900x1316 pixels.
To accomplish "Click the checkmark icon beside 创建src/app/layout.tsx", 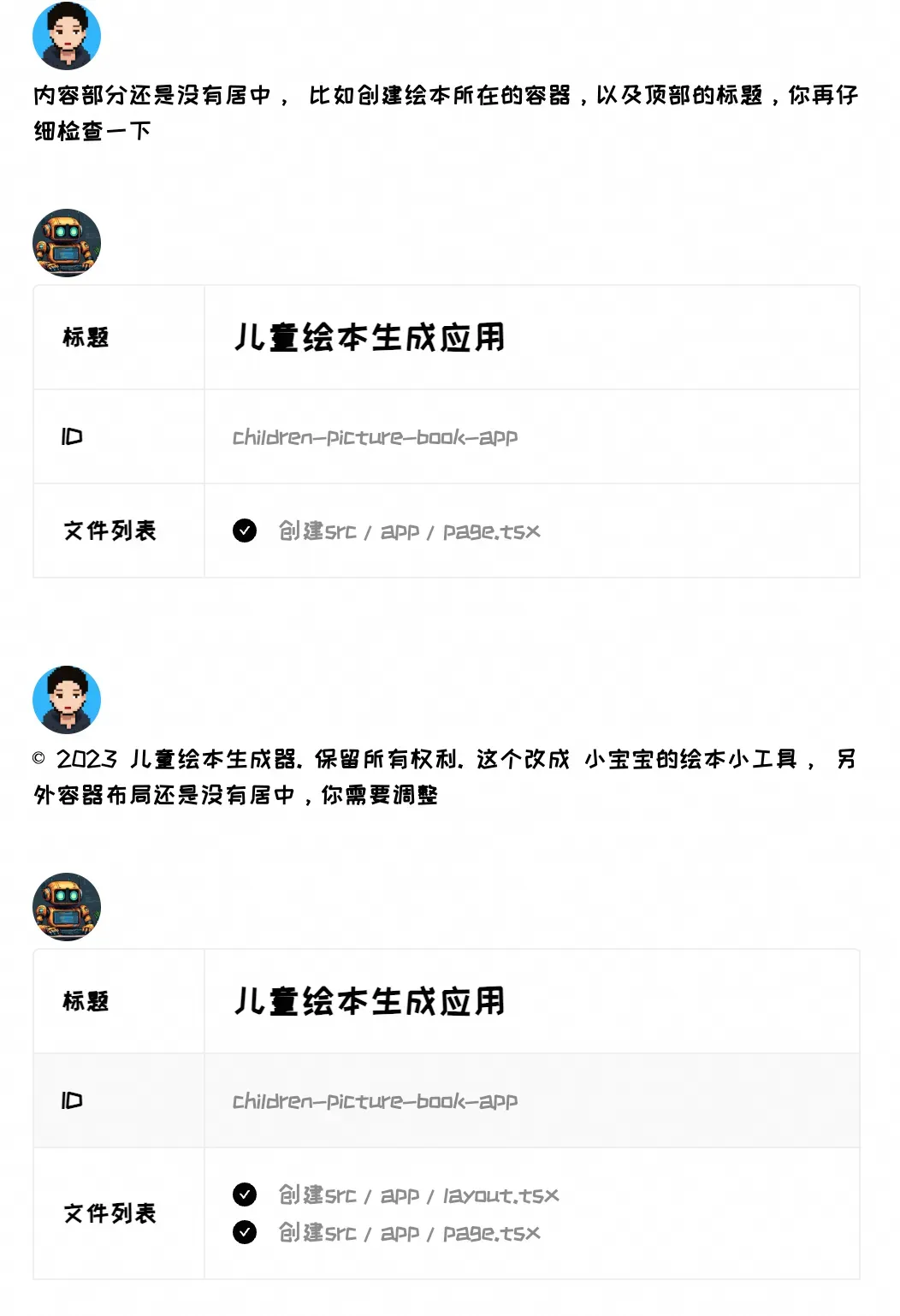I will [247, 1194].
